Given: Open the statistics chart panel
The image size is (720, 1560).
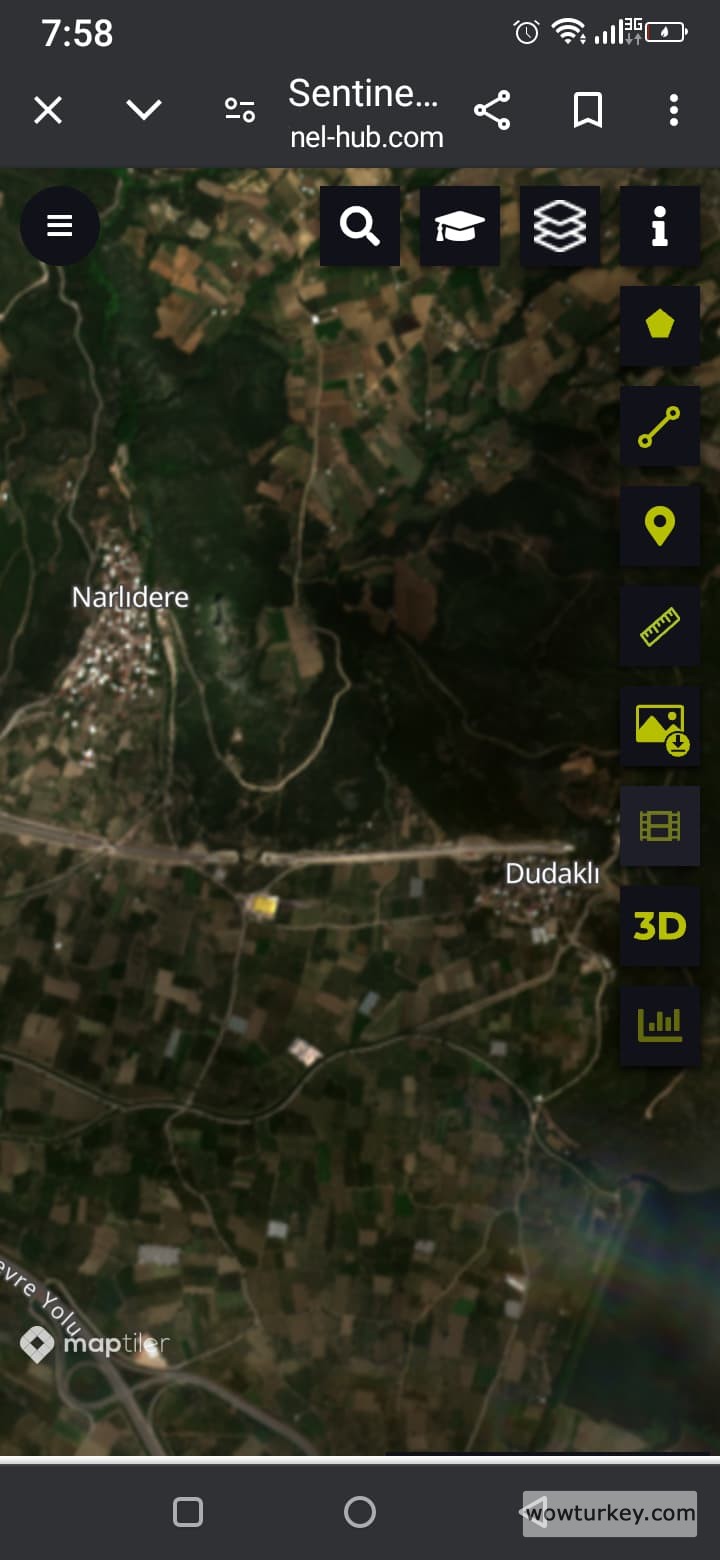Looking at the screenshot, I should click(x=659, y=1025).
